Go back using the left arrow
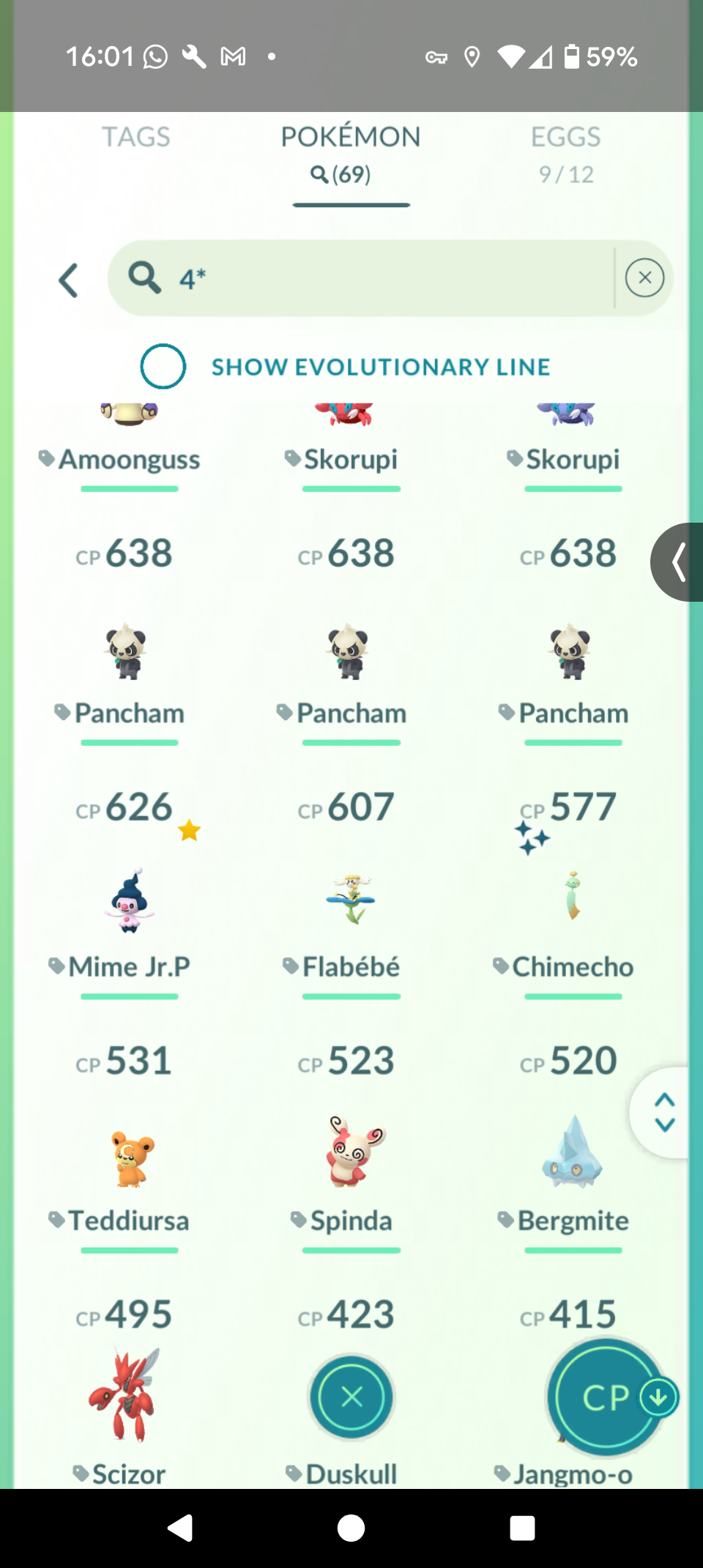The width and height of the screenshot is (703, 1568). point(69,280)
